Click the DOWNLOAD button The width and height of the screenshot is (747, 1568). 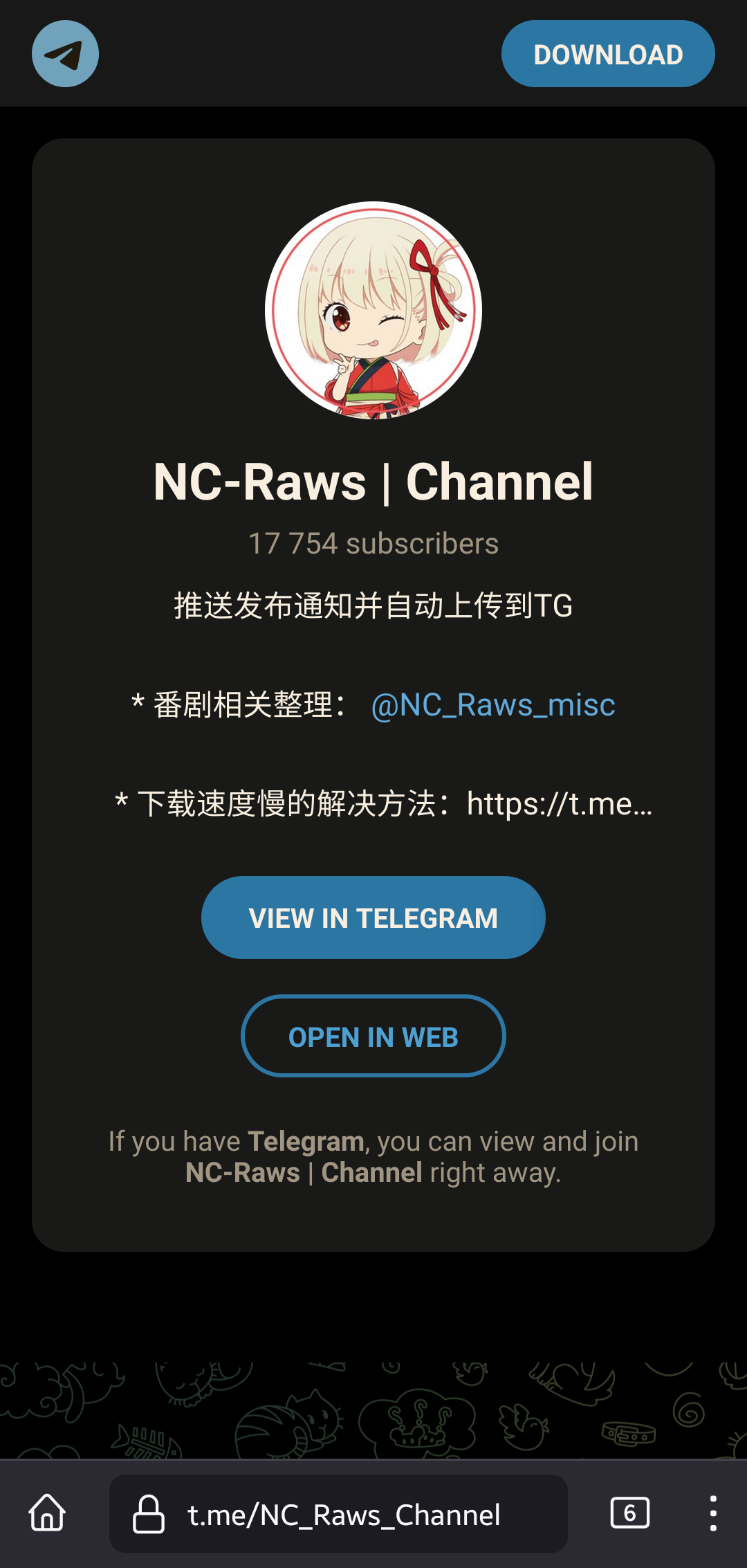point(608,53)
